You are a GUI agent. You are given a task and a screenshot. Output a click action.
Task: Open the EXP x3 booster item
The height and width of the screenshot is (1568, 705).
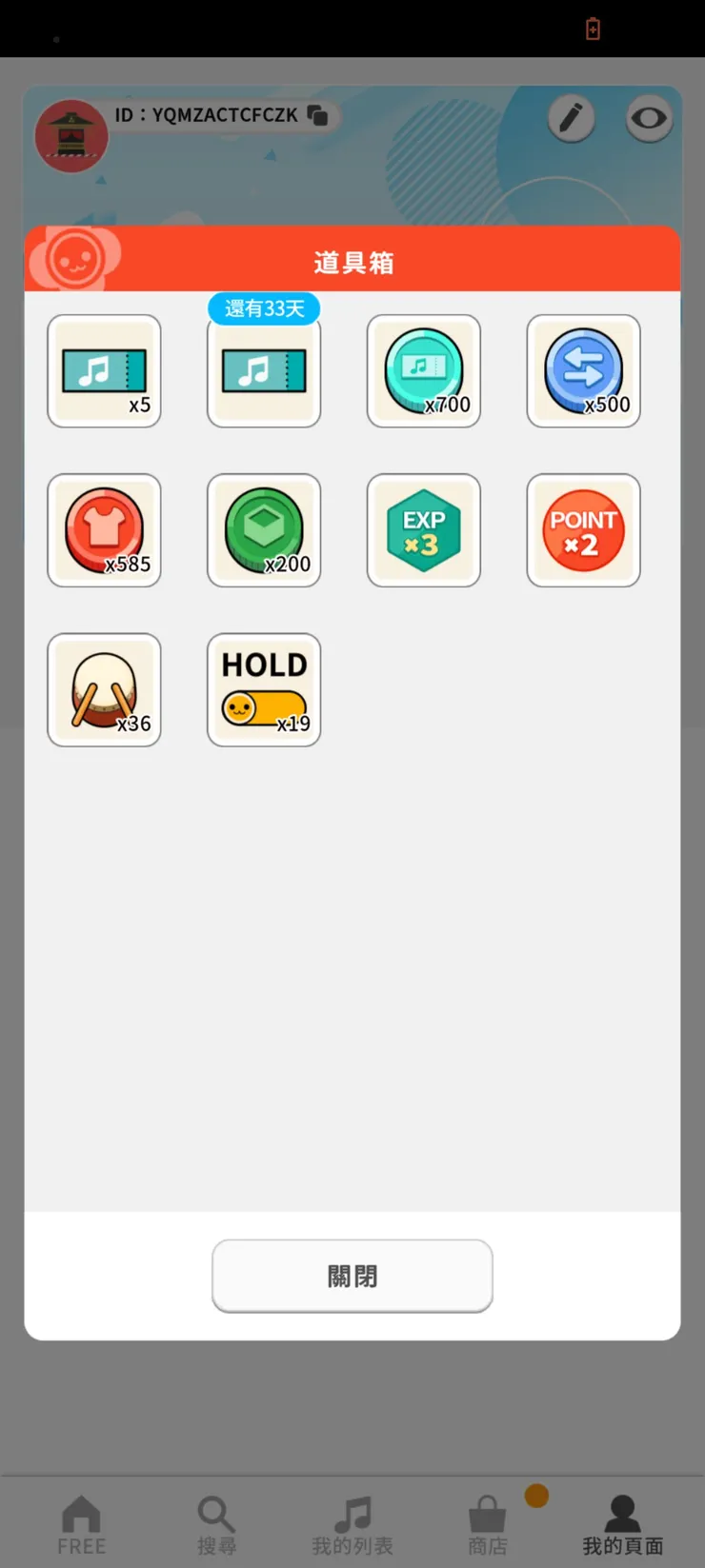[x=424, y=530]
